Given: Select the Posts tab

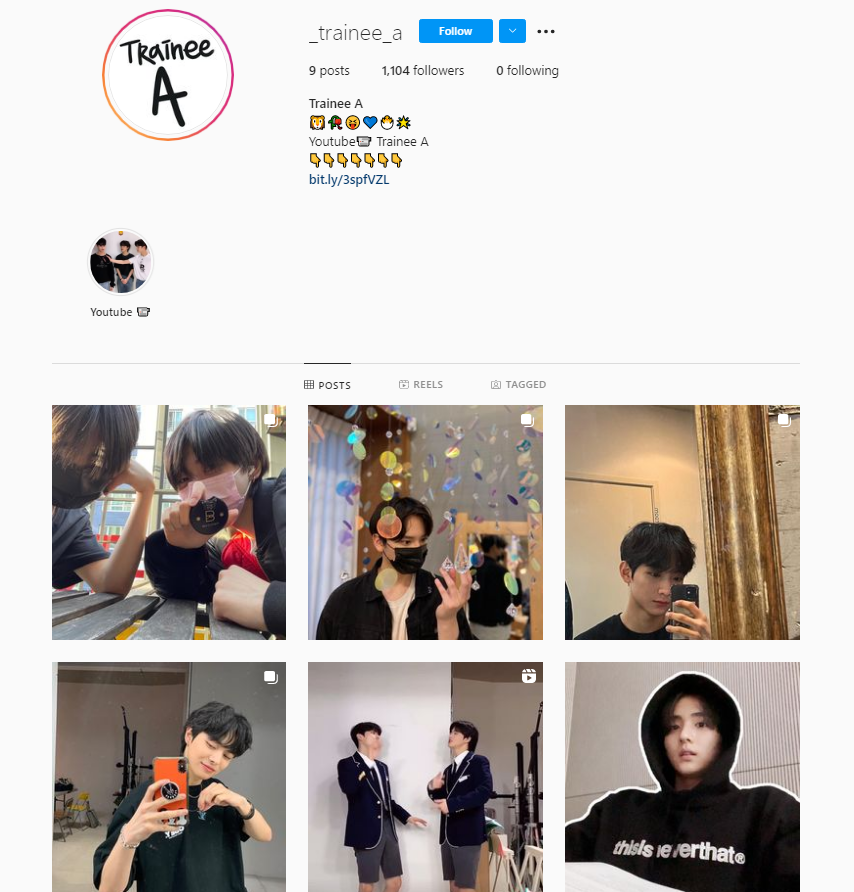Looking at the screenshot, I should pos(327,385).
